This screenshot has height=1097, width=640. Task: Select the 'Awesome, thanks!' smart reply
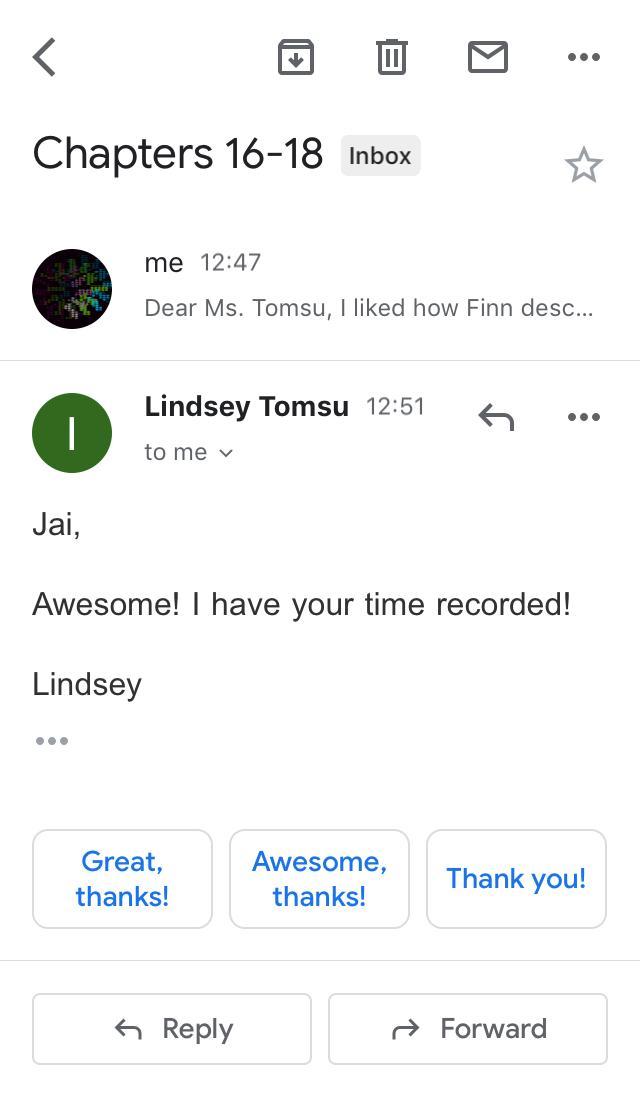(x=319, y=879)
